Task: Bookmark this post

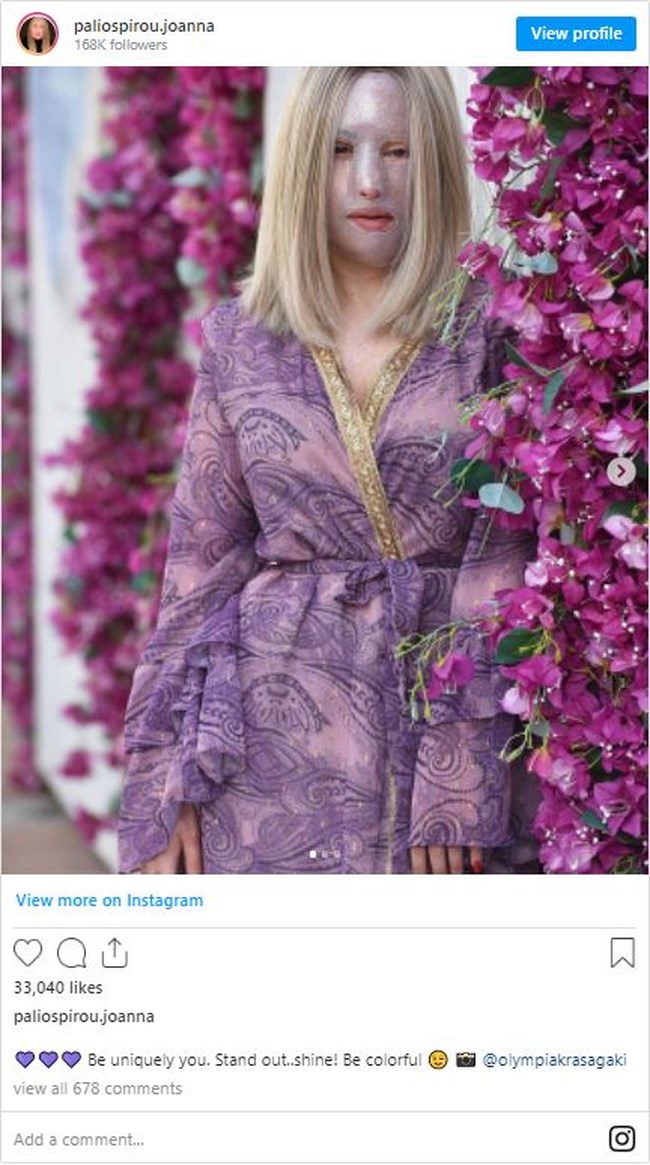Action: (x=622, y=952)
